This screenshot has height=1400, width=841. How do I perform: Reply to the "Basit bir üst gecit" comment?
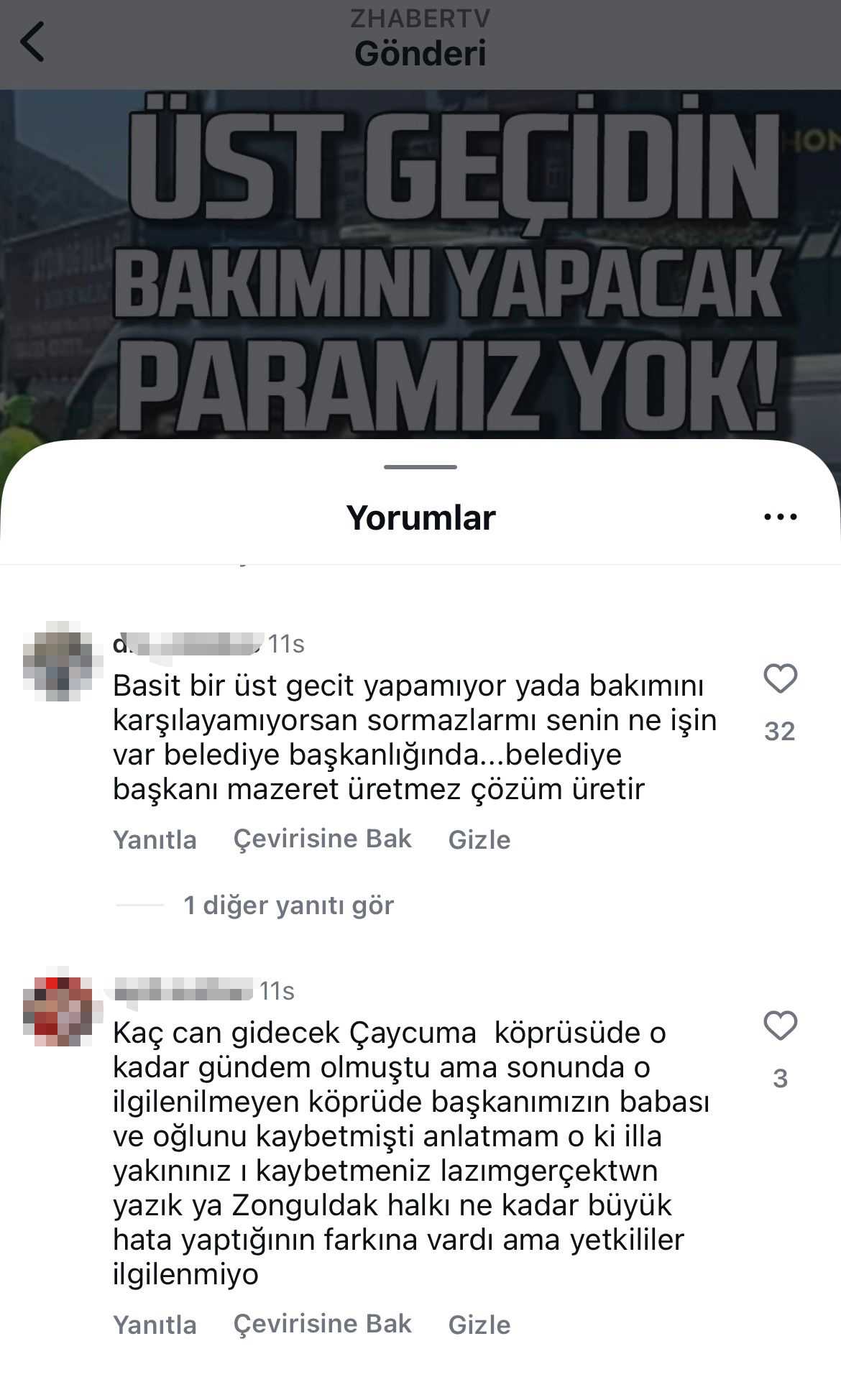155,839
